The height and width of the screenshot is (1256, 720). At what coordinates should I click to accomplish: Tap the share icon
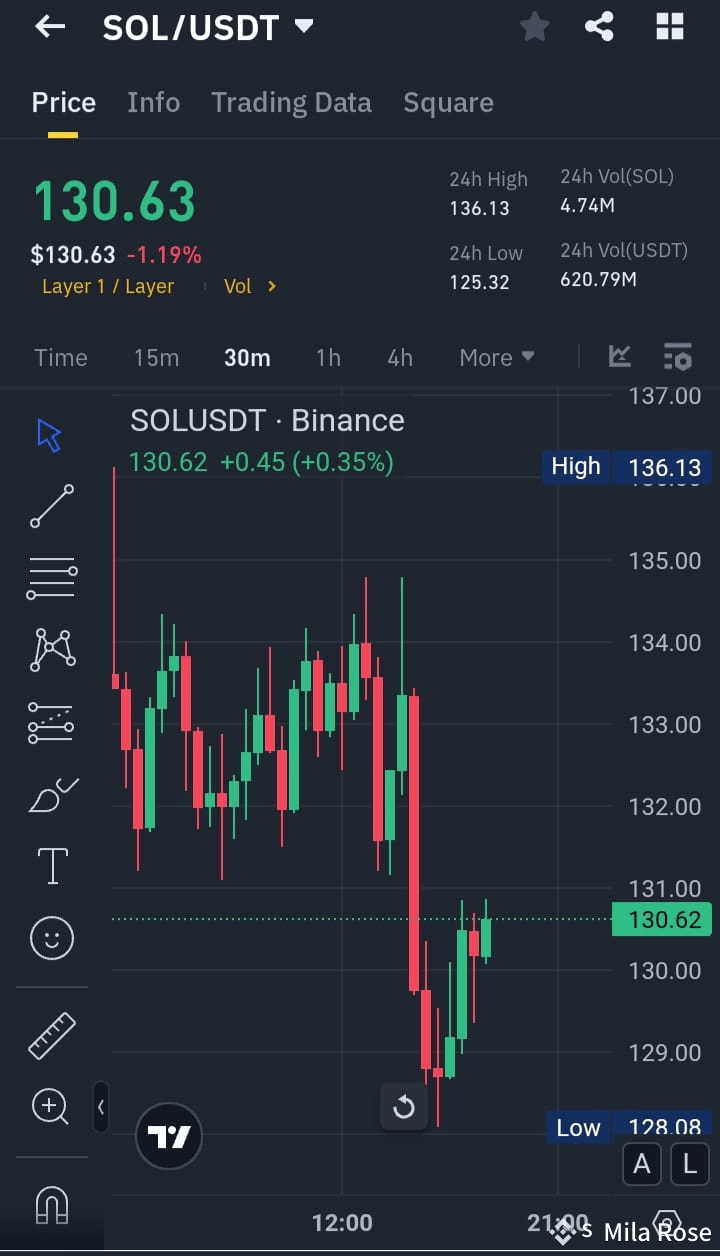(599, 27)
